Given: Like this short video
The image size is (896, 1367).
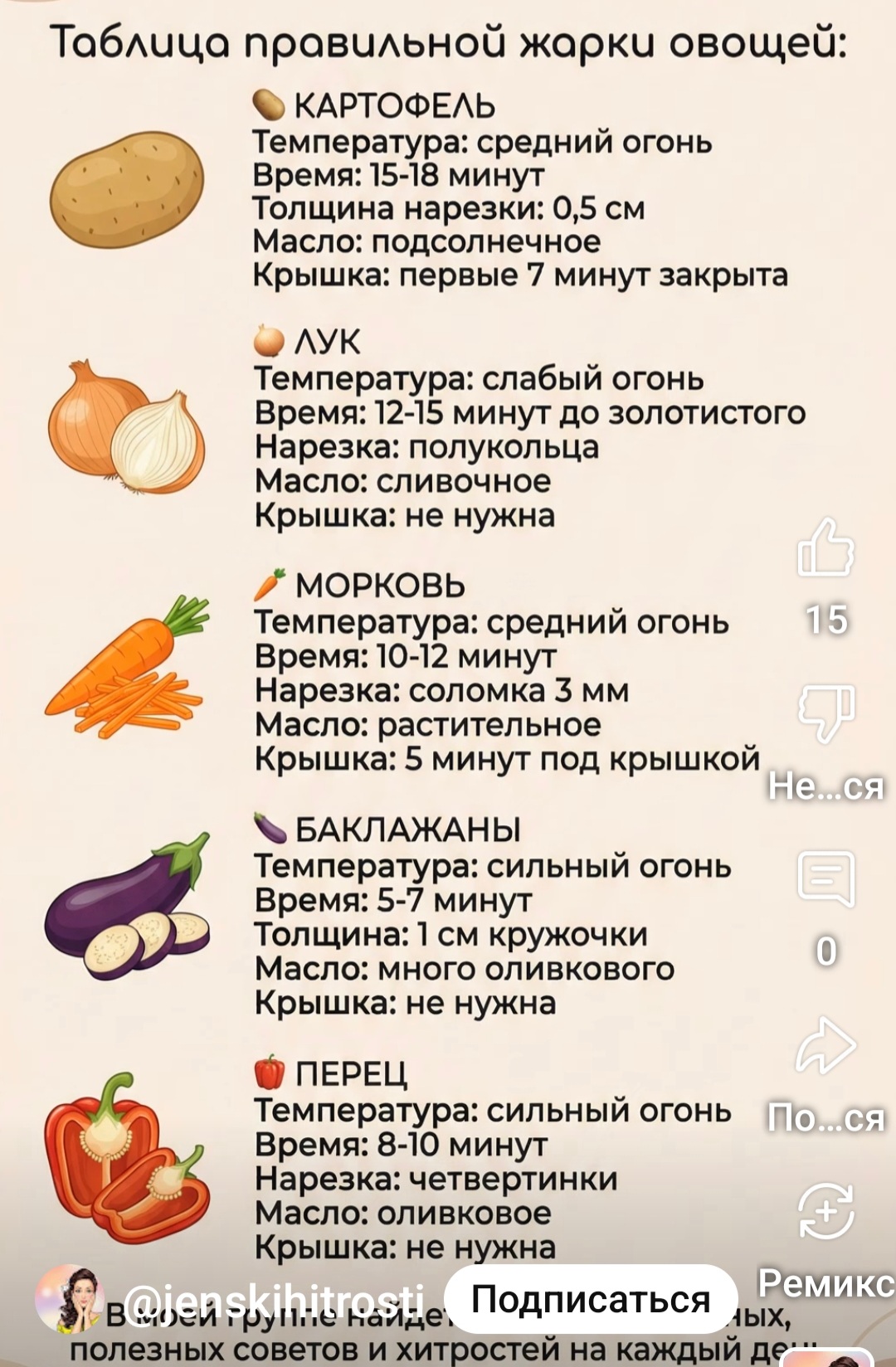Looking at the screenshot, I should tap(825, 548).
